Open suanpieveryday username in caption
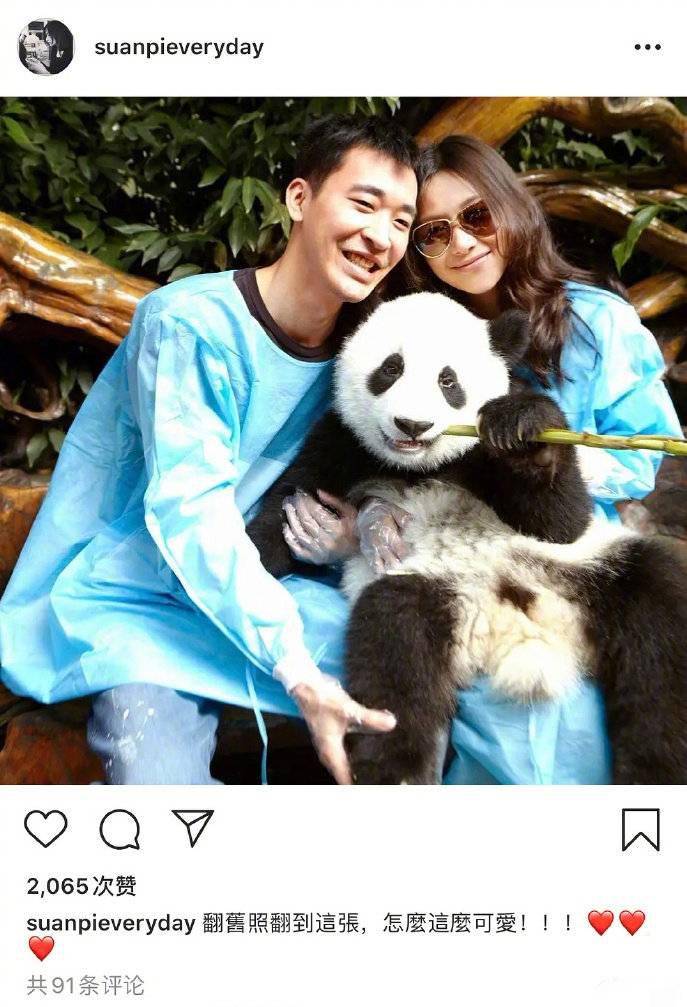 [110, 922]
